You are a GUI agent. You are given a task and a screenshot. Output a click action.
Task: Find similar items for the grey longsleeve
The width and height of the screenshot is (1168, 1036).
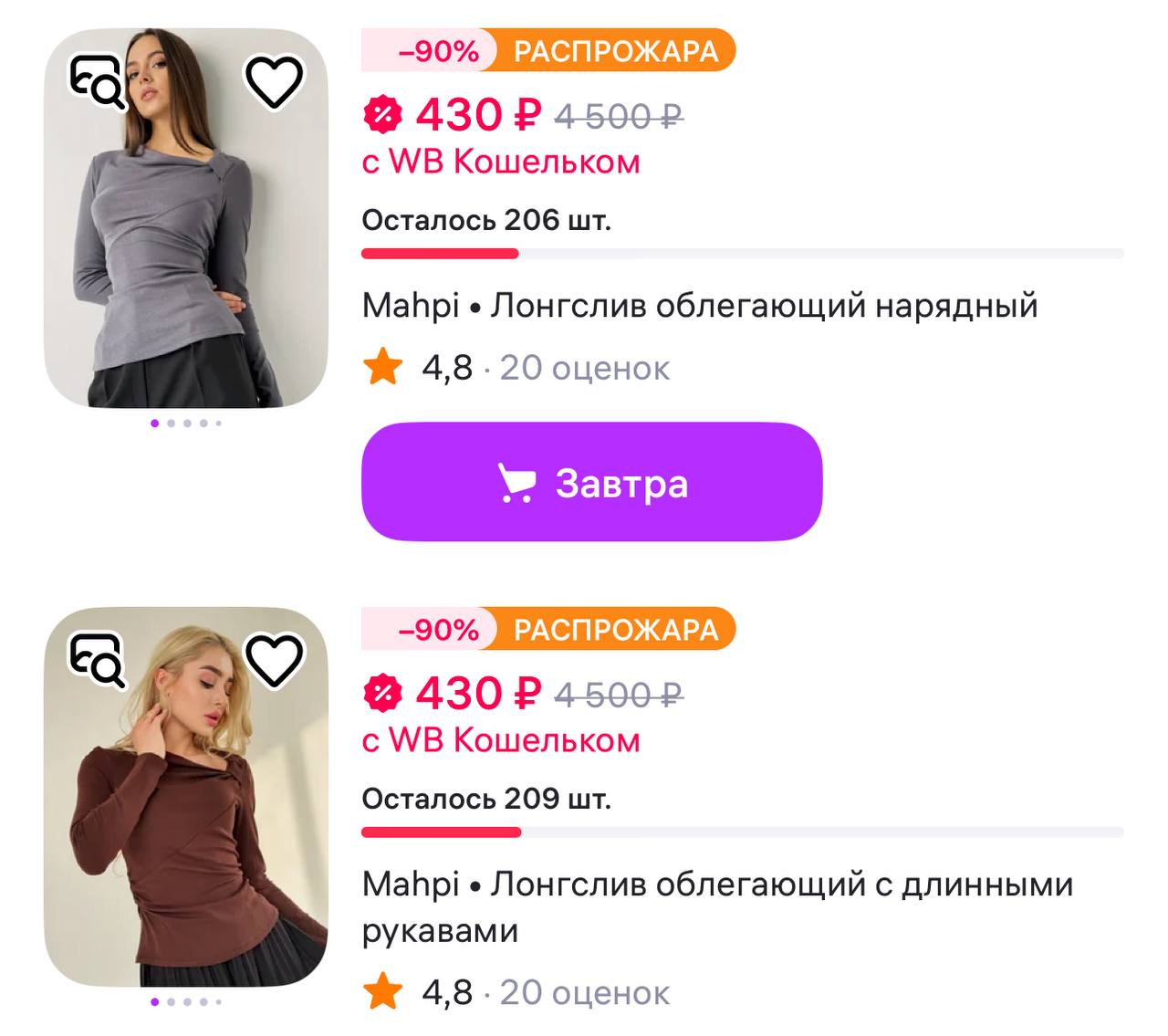[98, 83]
